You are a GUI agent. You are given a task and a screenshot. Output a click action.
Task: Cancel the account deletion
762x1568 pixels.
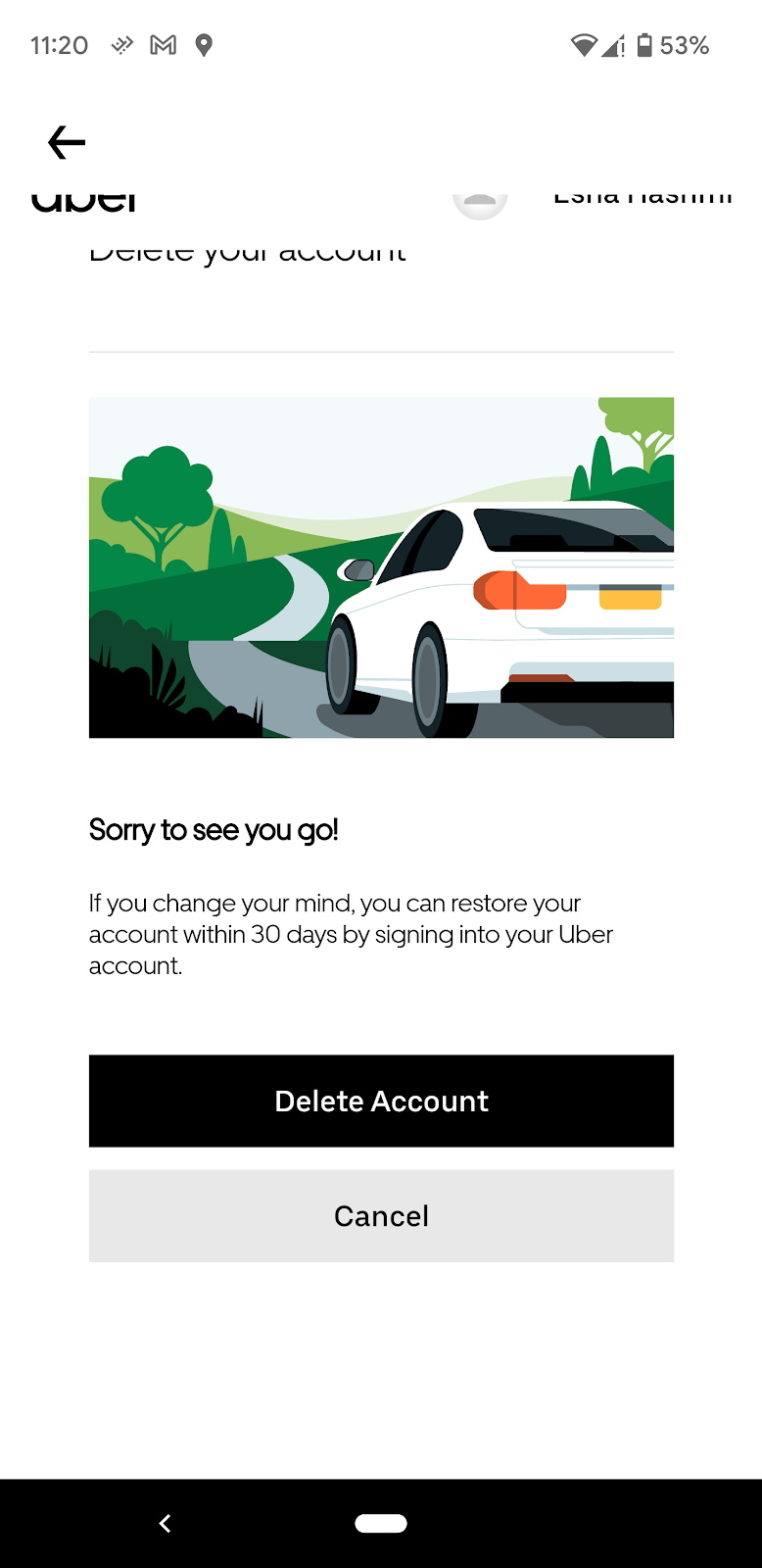pyautogui.click(x=381, y=1215)
